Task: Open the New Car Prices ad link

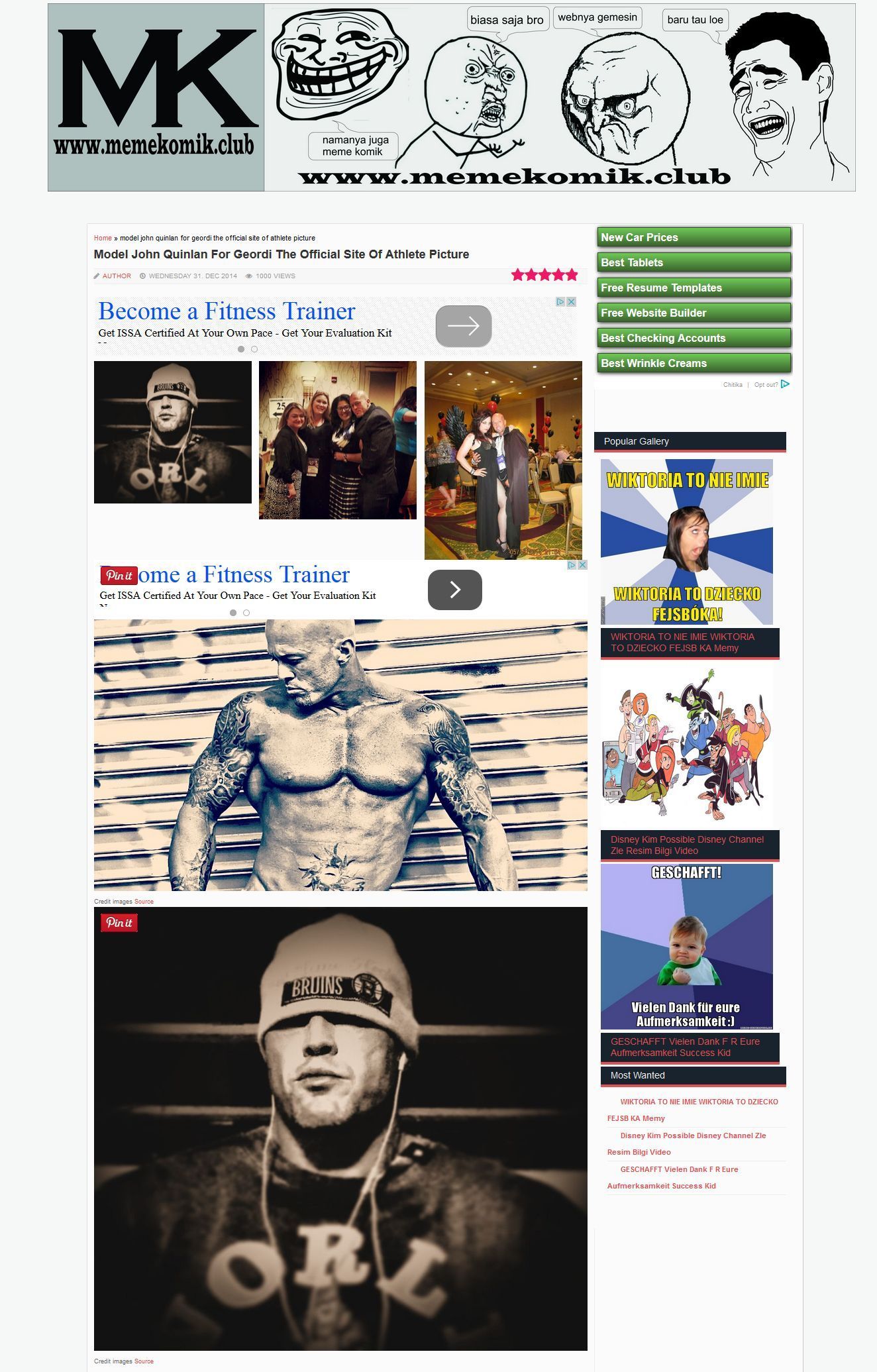Action: (x=694, y=237)
